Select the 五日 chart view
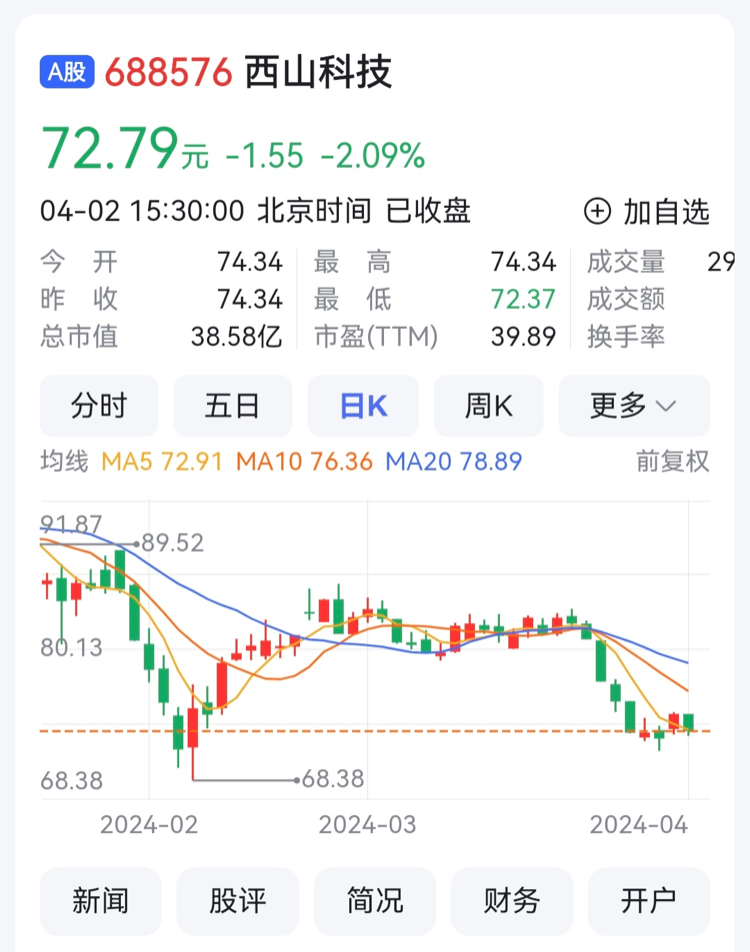Image resolution: width=750 pixels, height=952 pixels. pos(233,406)
